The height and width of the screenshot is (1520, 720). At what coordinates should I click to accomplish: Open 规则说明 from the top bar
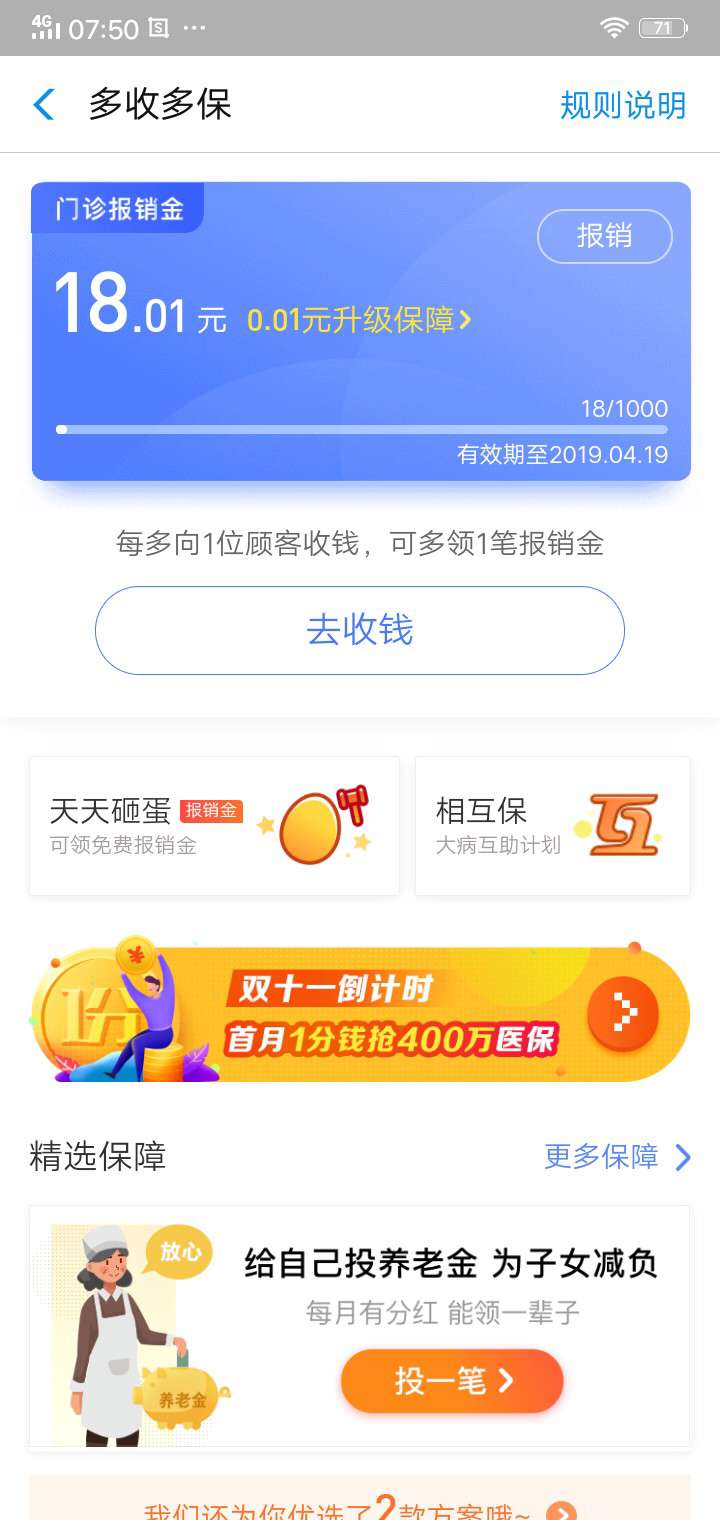click(x=622, y=104)
